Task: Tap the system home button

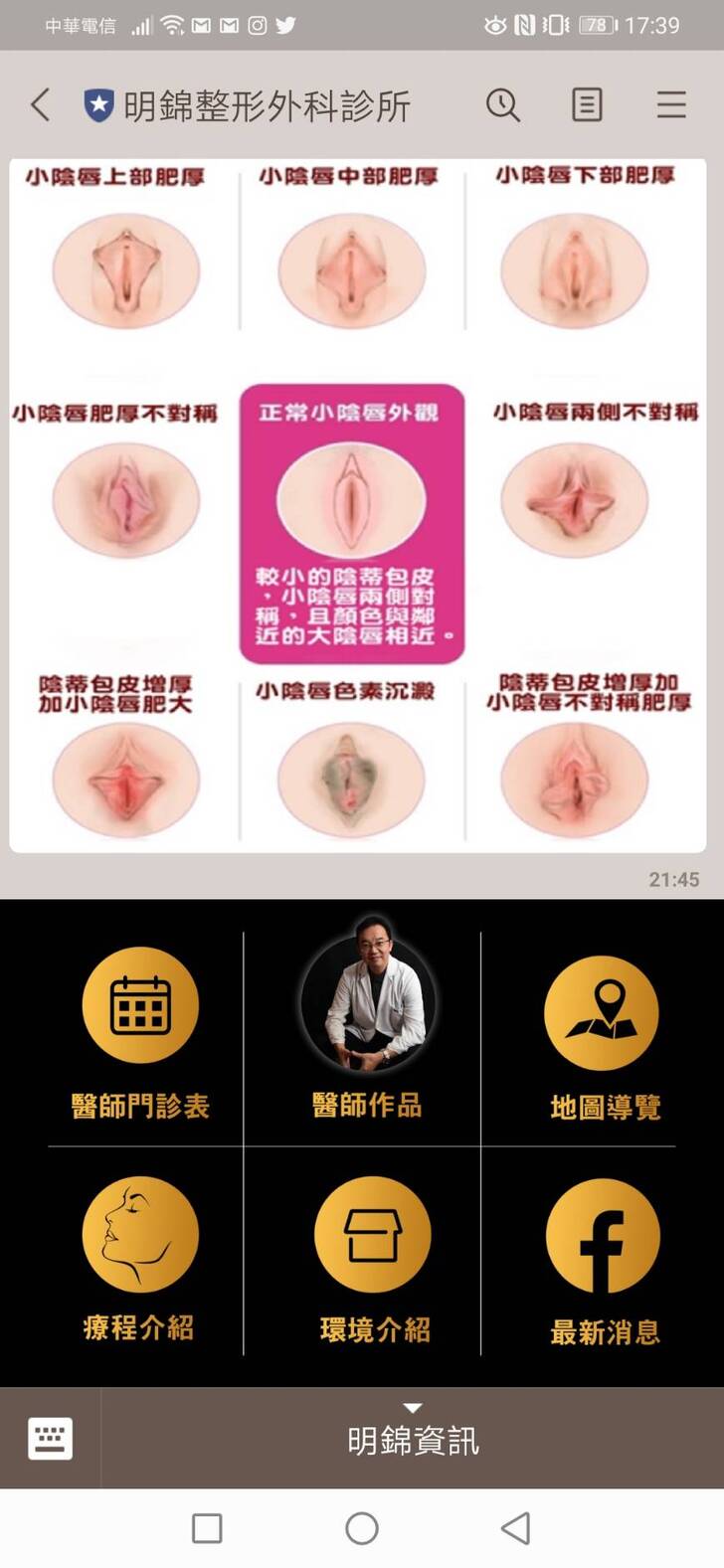Action: click(362, 1528)
